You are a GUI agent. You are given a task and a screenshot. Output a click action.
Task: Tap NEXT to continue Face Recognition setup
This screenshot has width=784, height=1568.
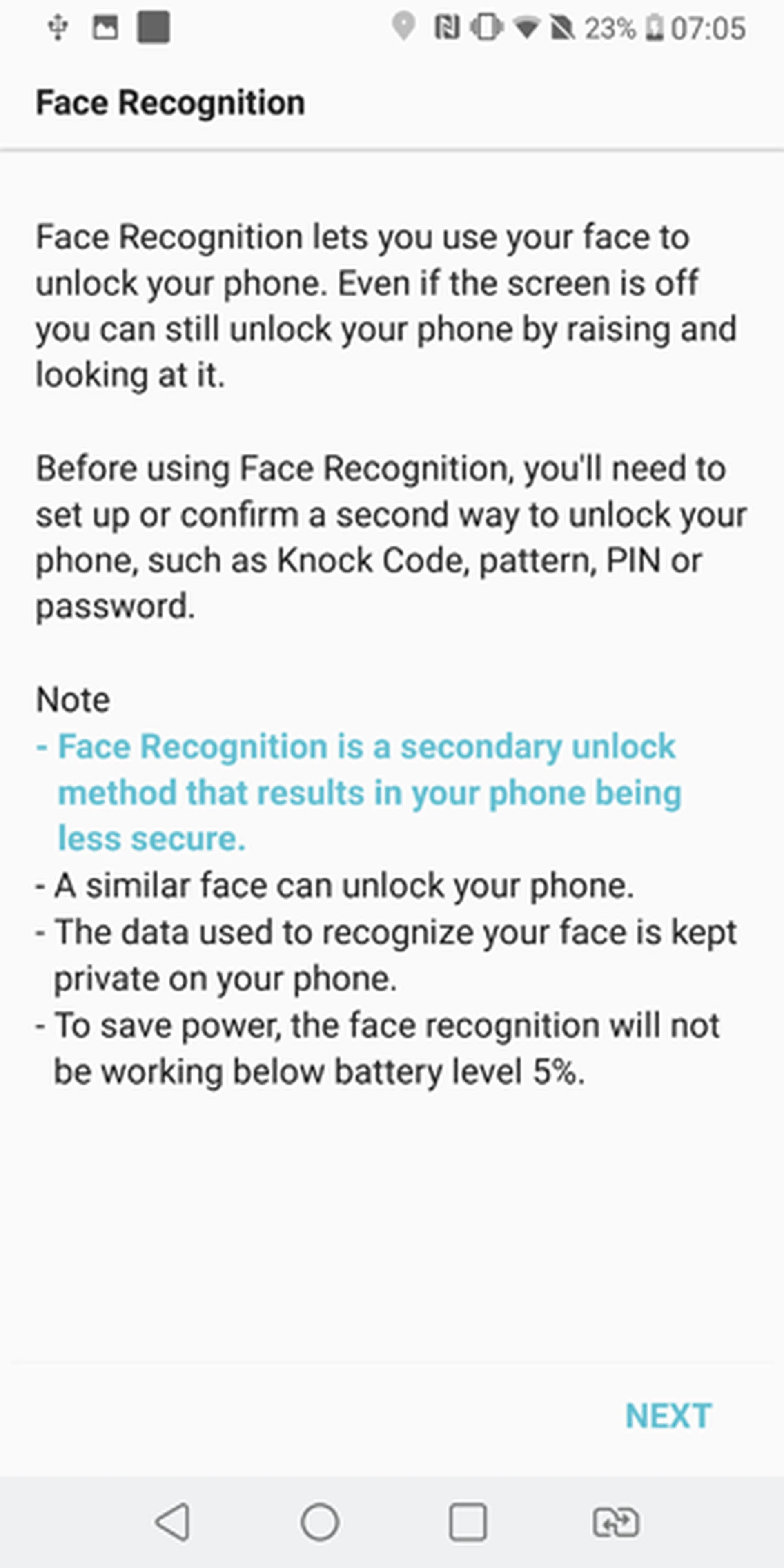(668, 1416)
